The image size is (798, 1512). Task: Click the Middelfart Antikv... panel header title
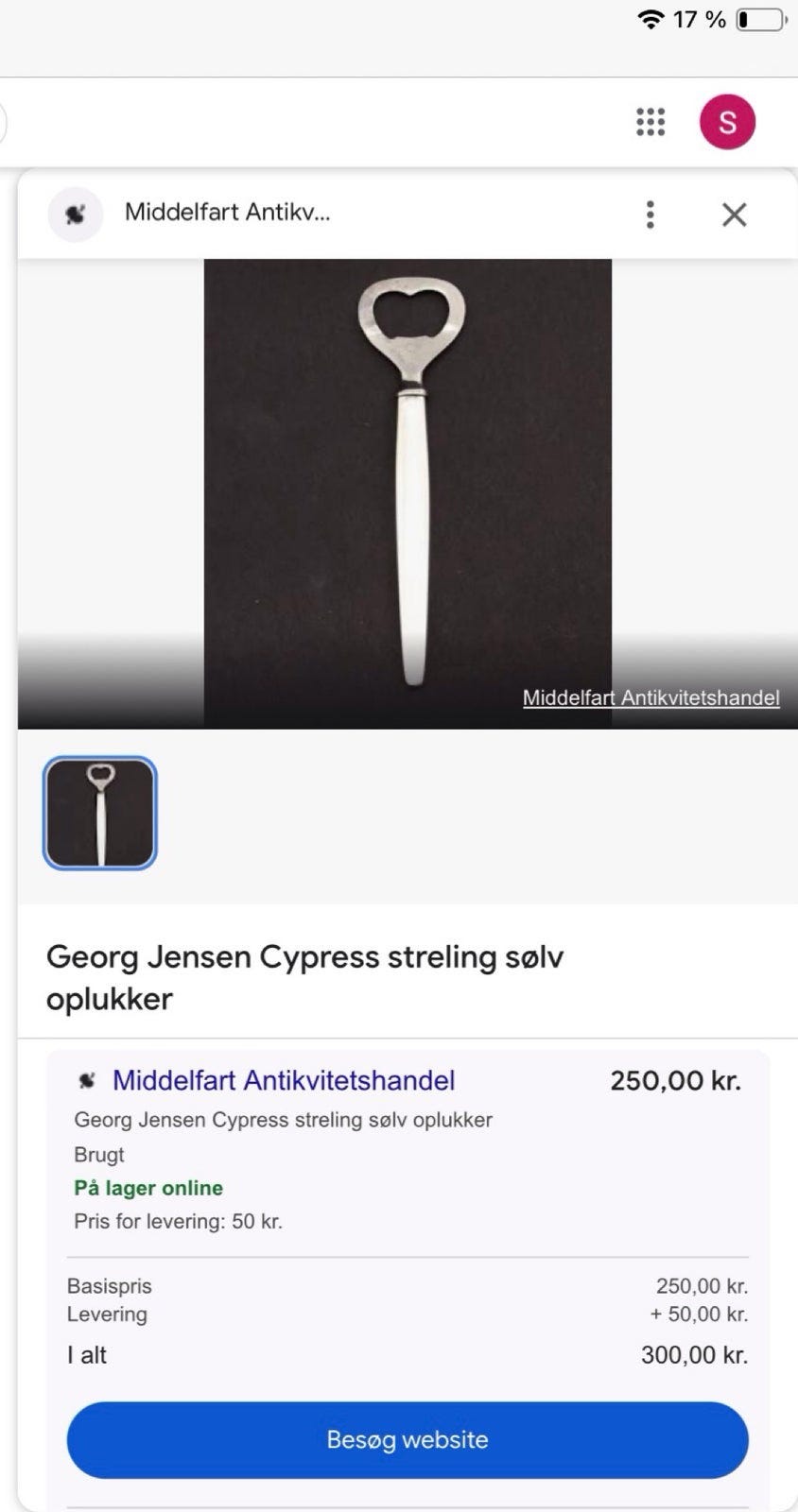click(x=226, y=214)
